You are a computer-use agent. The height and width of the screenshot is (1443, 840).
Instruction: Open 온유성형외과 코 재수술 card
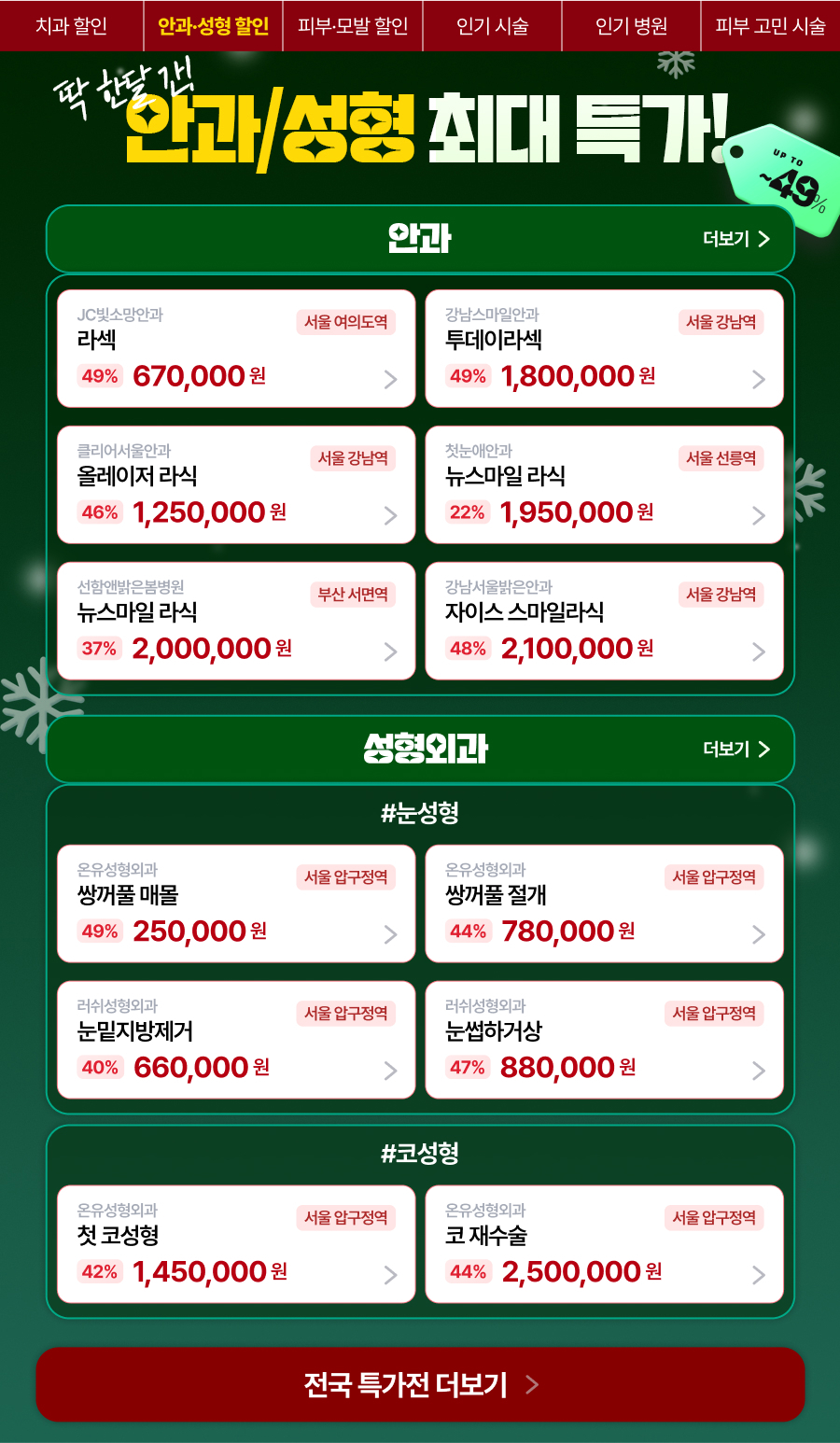[x=604, y=1244]
